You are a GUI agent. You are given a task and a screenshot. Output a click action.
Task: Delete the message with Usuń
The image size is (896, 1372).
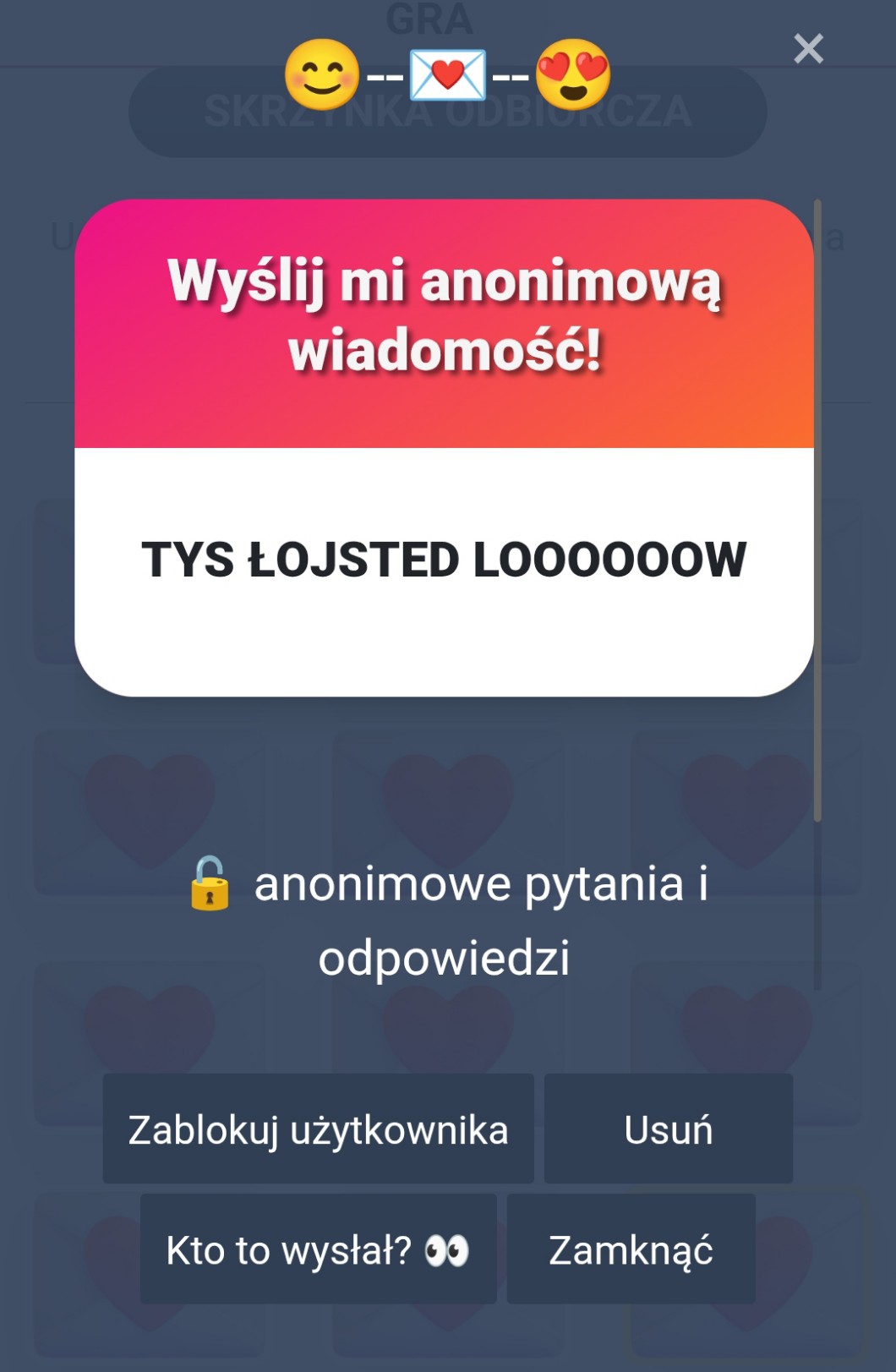tap(668, 1129)
